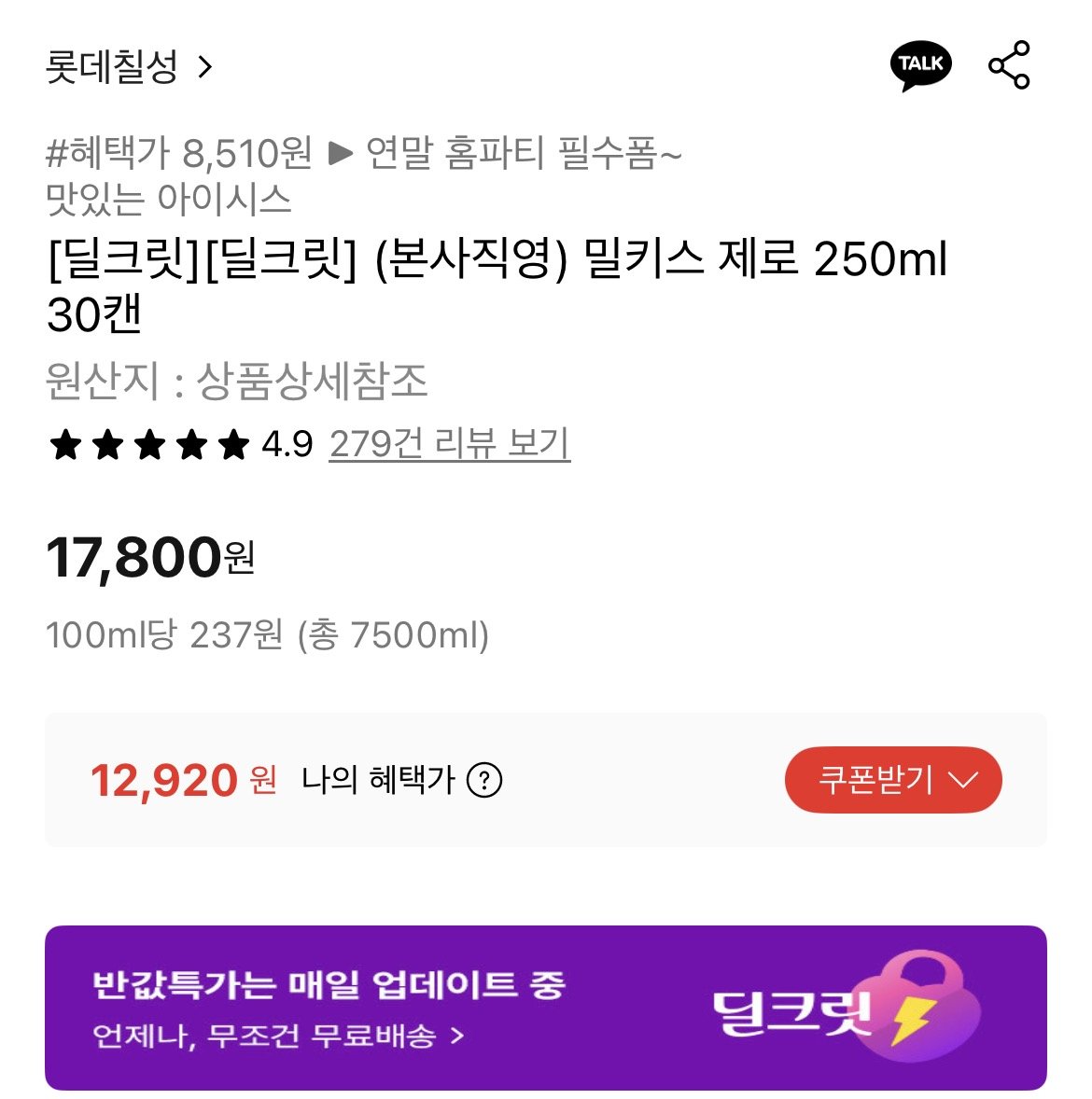Expand the 쿠폰받기 coupon dropdown

[892, 780]
